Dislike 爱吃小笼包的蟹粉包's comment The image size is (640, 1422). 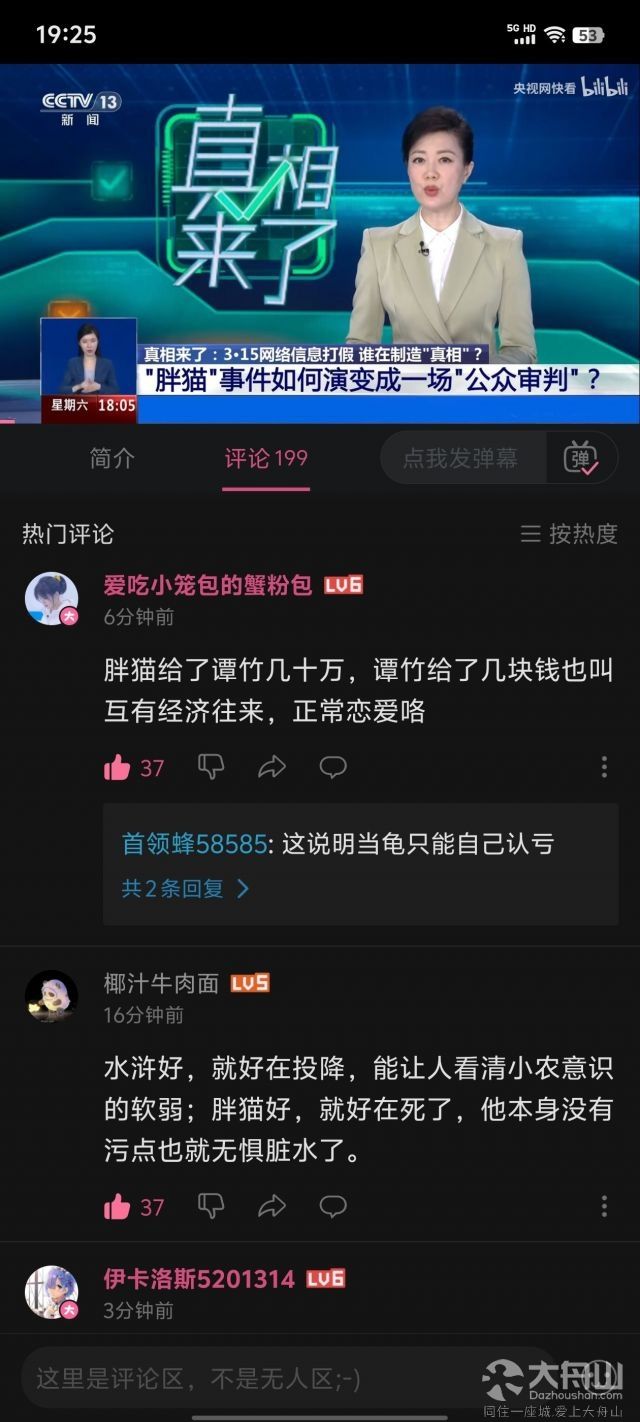pyautogui.click(x=211, y=767)
